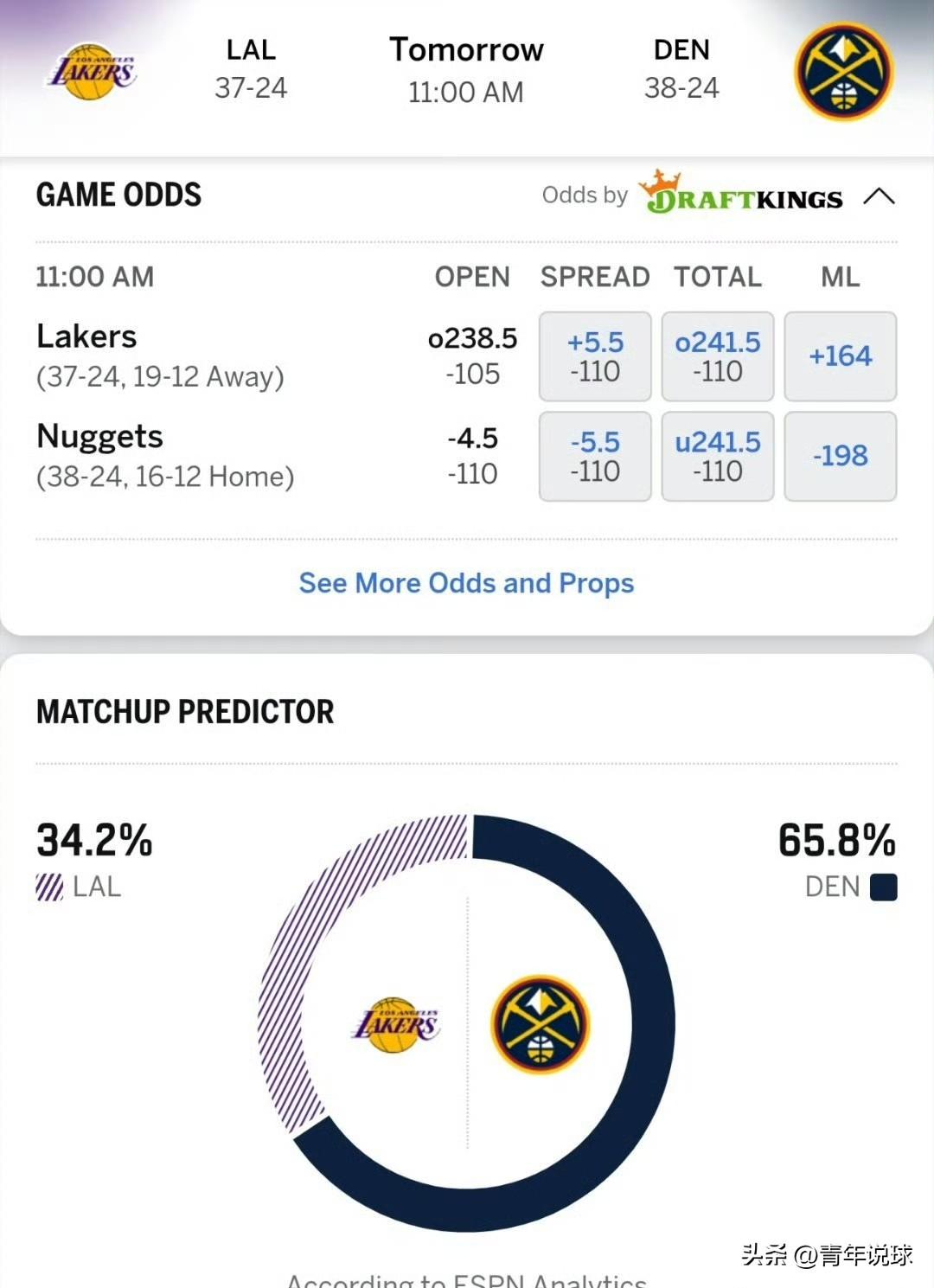Click the Nuggets team logo in the header
Screen dimensions: 934x1288
tap(841, 71)
